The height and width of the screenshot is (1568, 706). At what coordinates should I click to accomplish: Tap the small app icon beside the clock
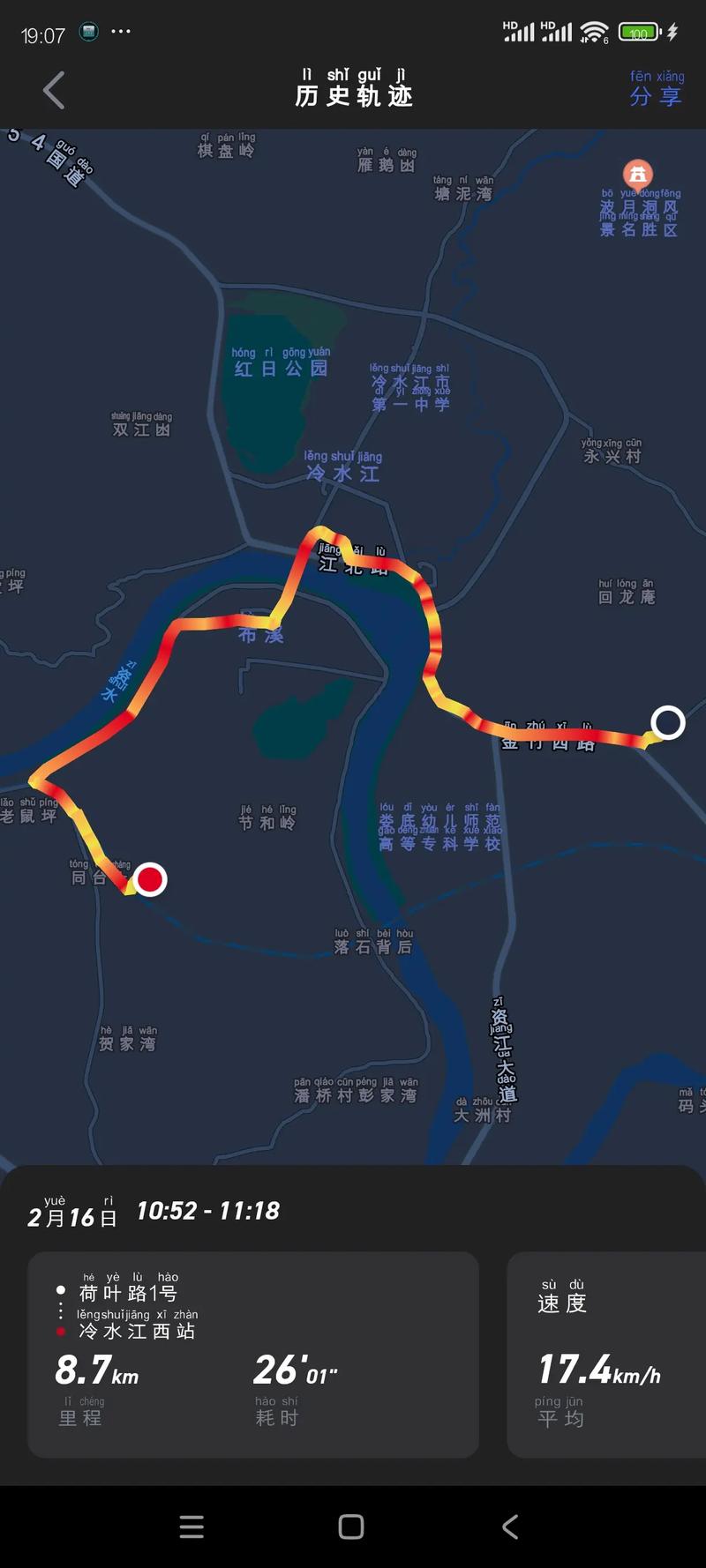86,31
